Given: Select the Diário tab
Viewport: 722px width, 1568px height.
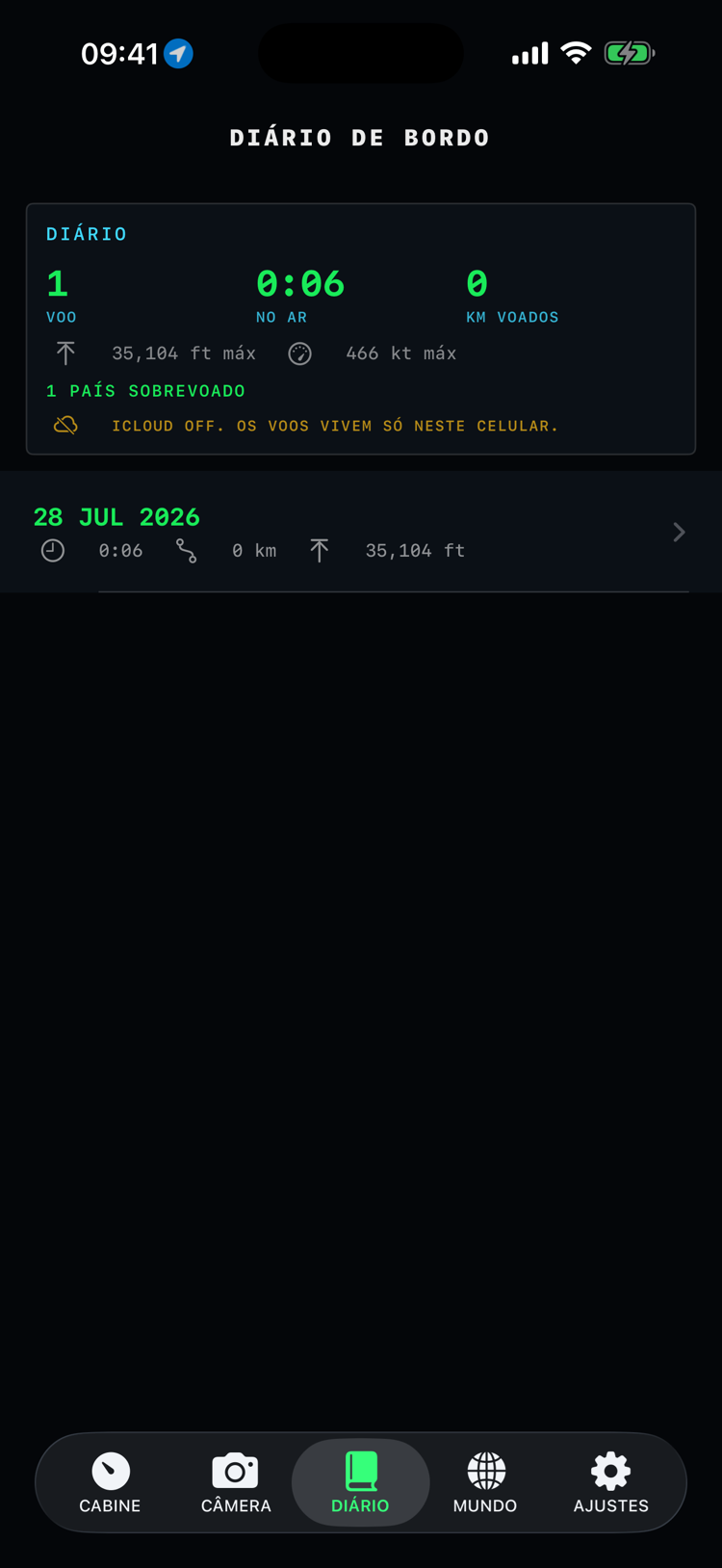Looking at the screenshot, I should click(361, 1482).
